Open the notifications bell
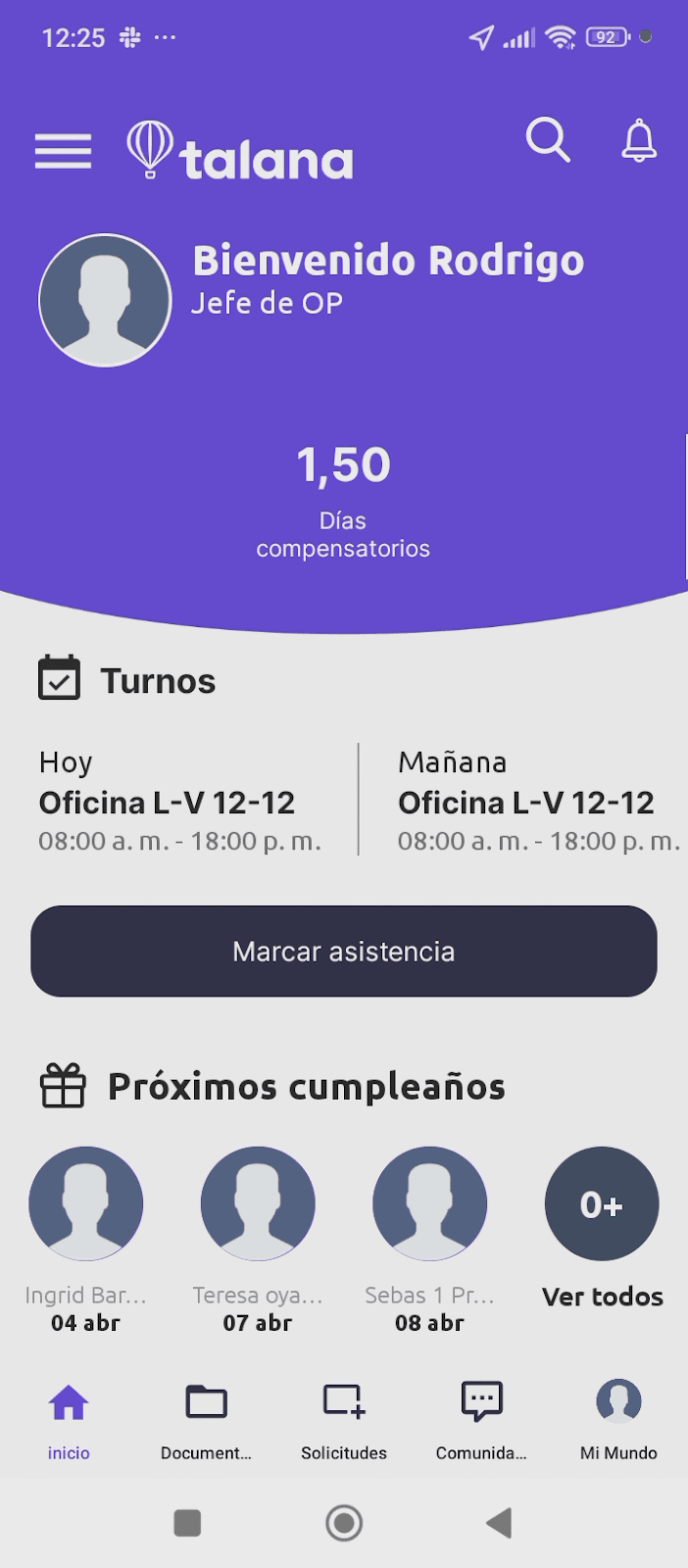The height and width of the screenshot is (1568, 688). pyautogui.click(x=639, y=140)
